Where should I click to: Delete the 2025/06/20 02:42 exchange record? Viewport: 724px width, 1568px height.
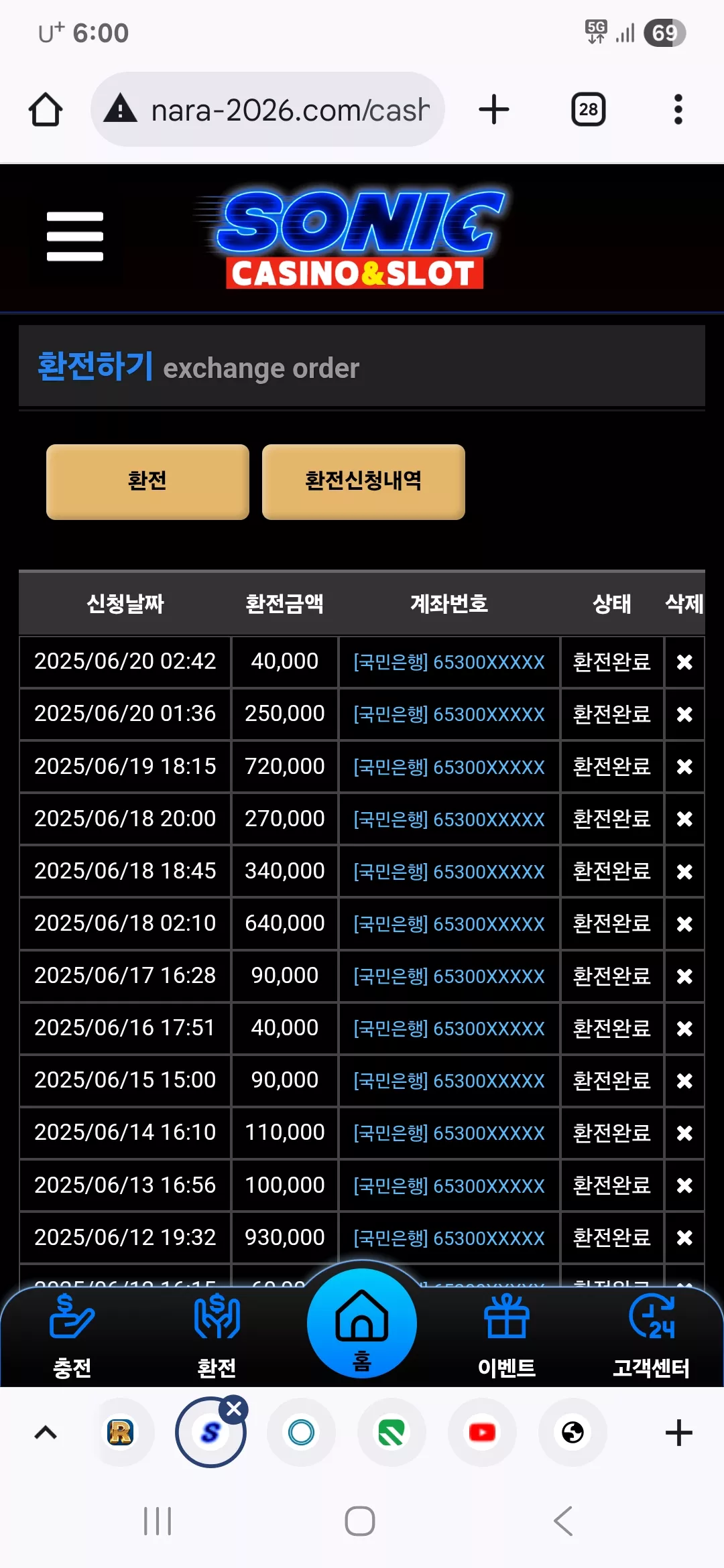684,662
